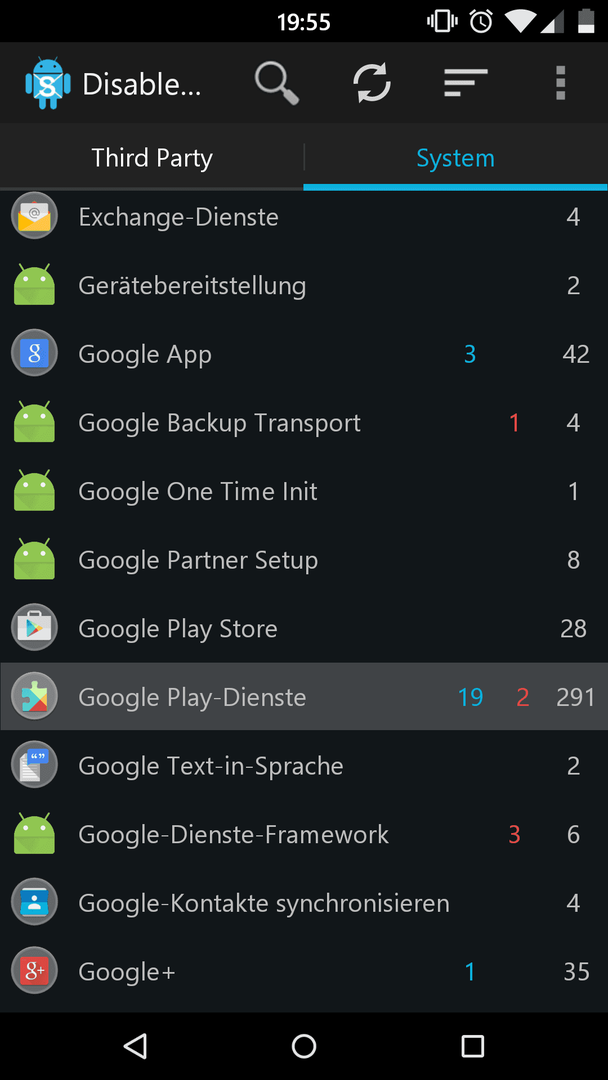
Task: Open the Google Play Store entry
Action: click(304, 628)
